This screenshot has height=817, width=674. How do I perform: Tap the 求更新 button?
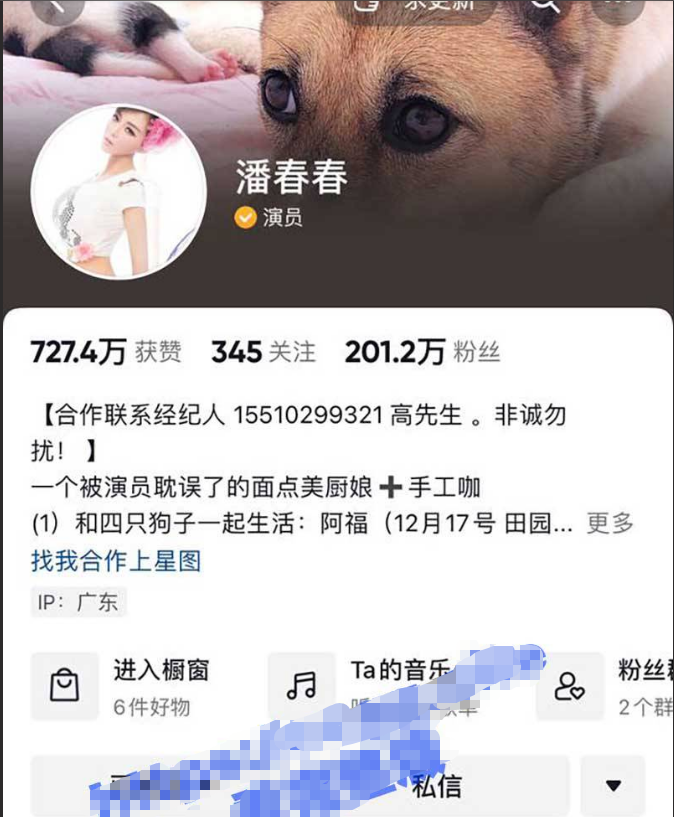[x=422, y=6]
